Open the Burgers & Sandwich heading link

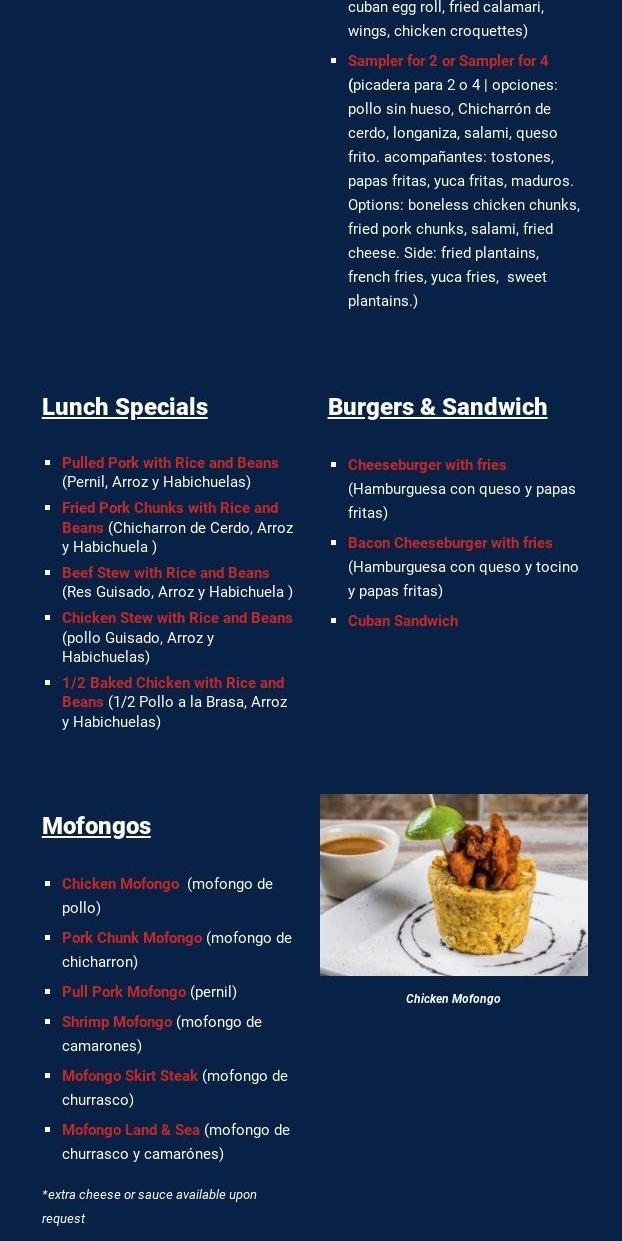point(437,407)
